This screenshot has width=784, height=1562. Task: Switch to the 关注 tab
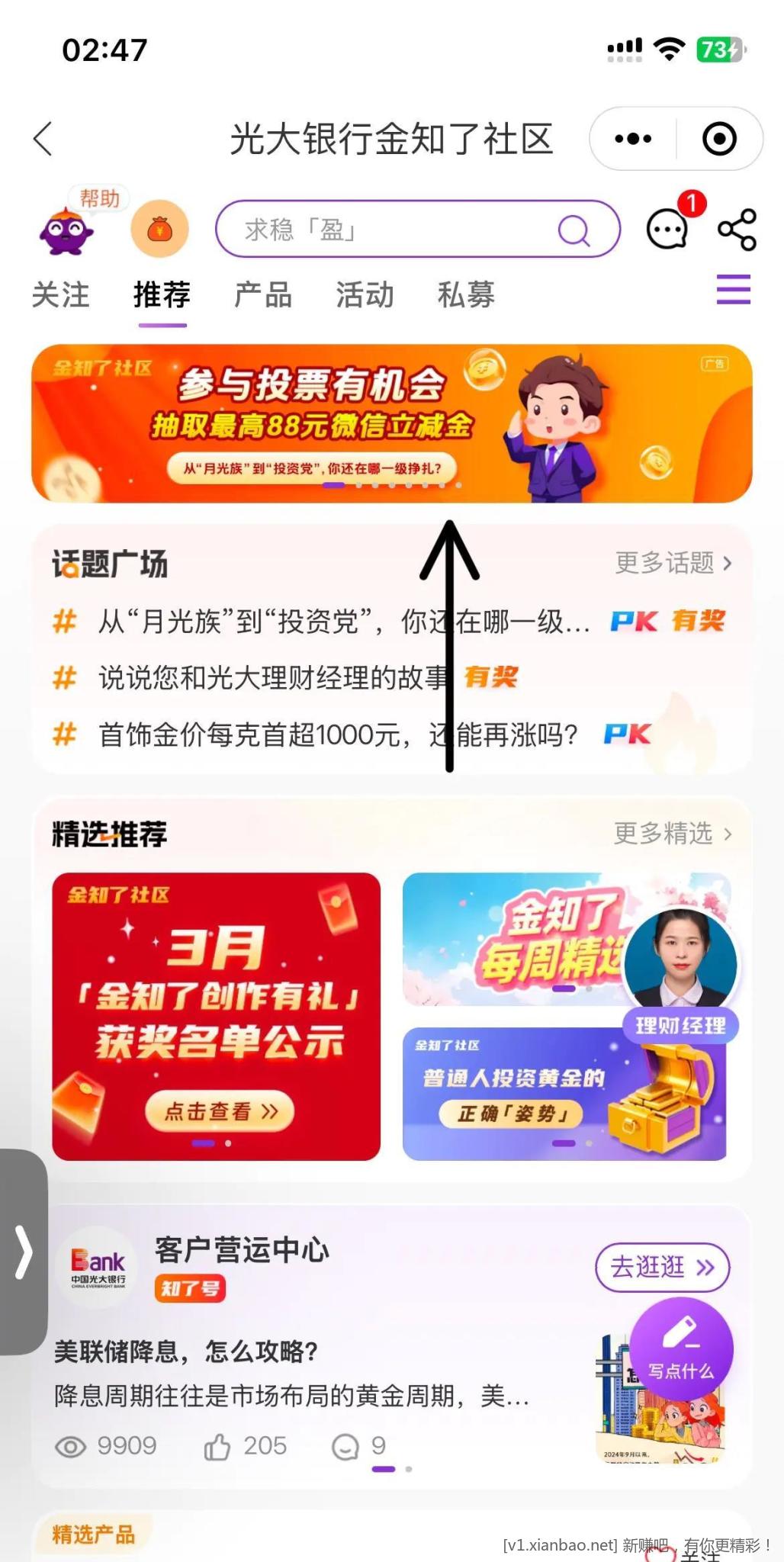(61, 295)
